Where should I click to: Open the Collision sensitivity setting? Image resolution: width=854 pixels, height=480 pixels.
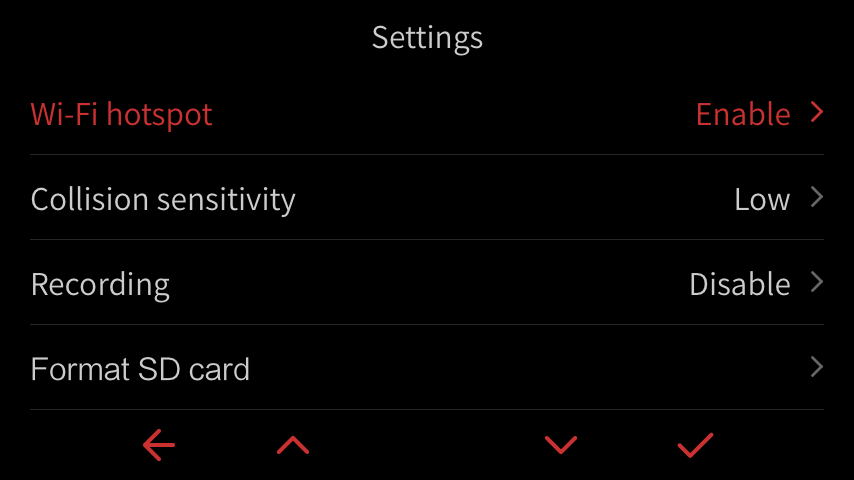click(427, 199)
